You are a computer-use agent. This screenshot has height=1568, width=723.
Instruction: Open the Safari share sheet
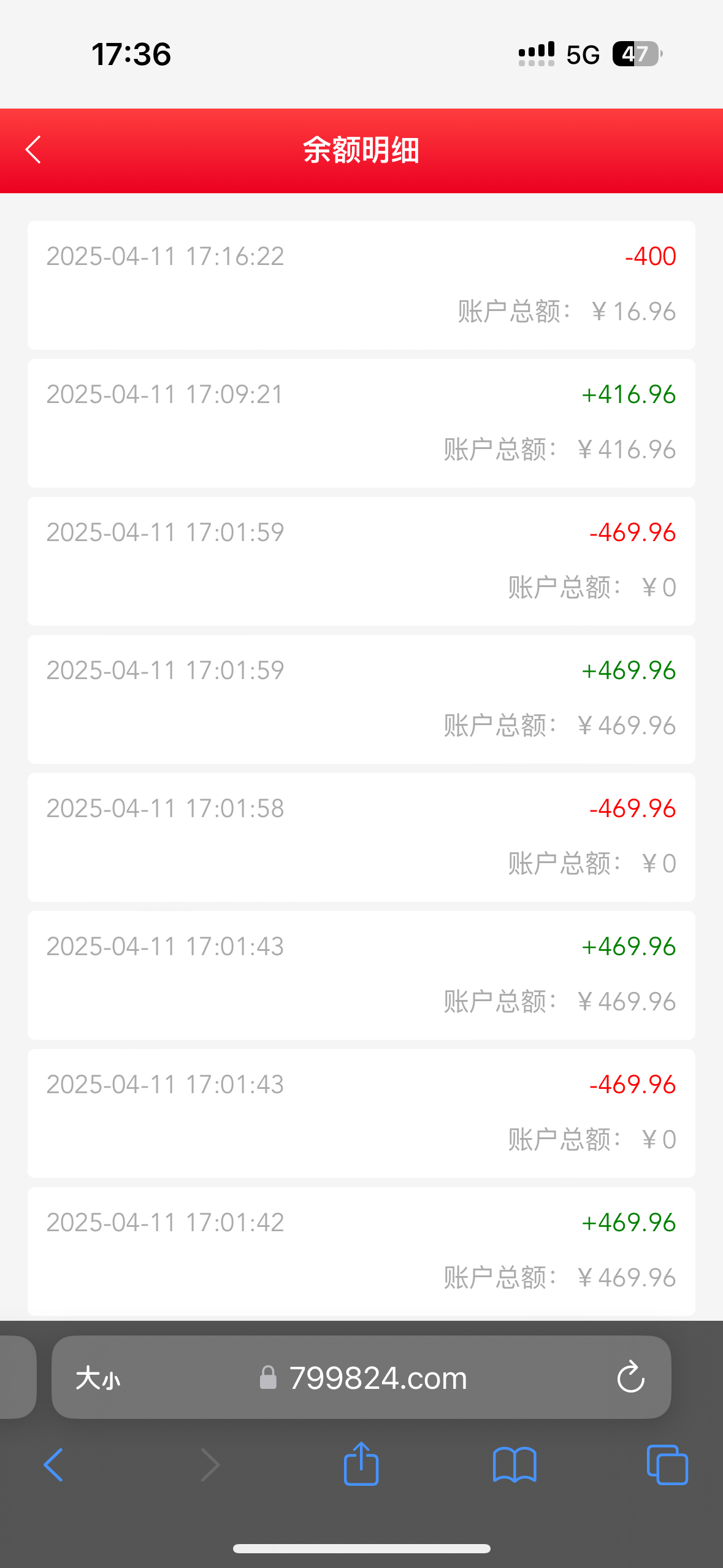361,1464
